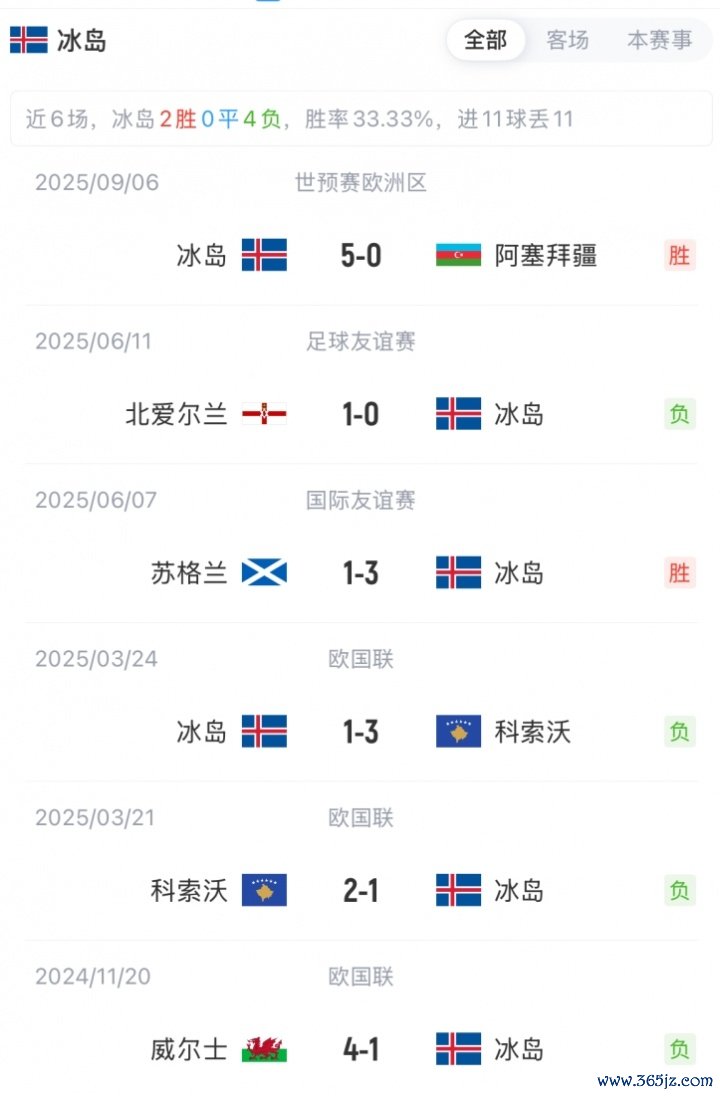Image resolution: width=720 pixels, height=1096 pixels.
Task: Switch to the 客场 tab
Action: tap(568, 40)
